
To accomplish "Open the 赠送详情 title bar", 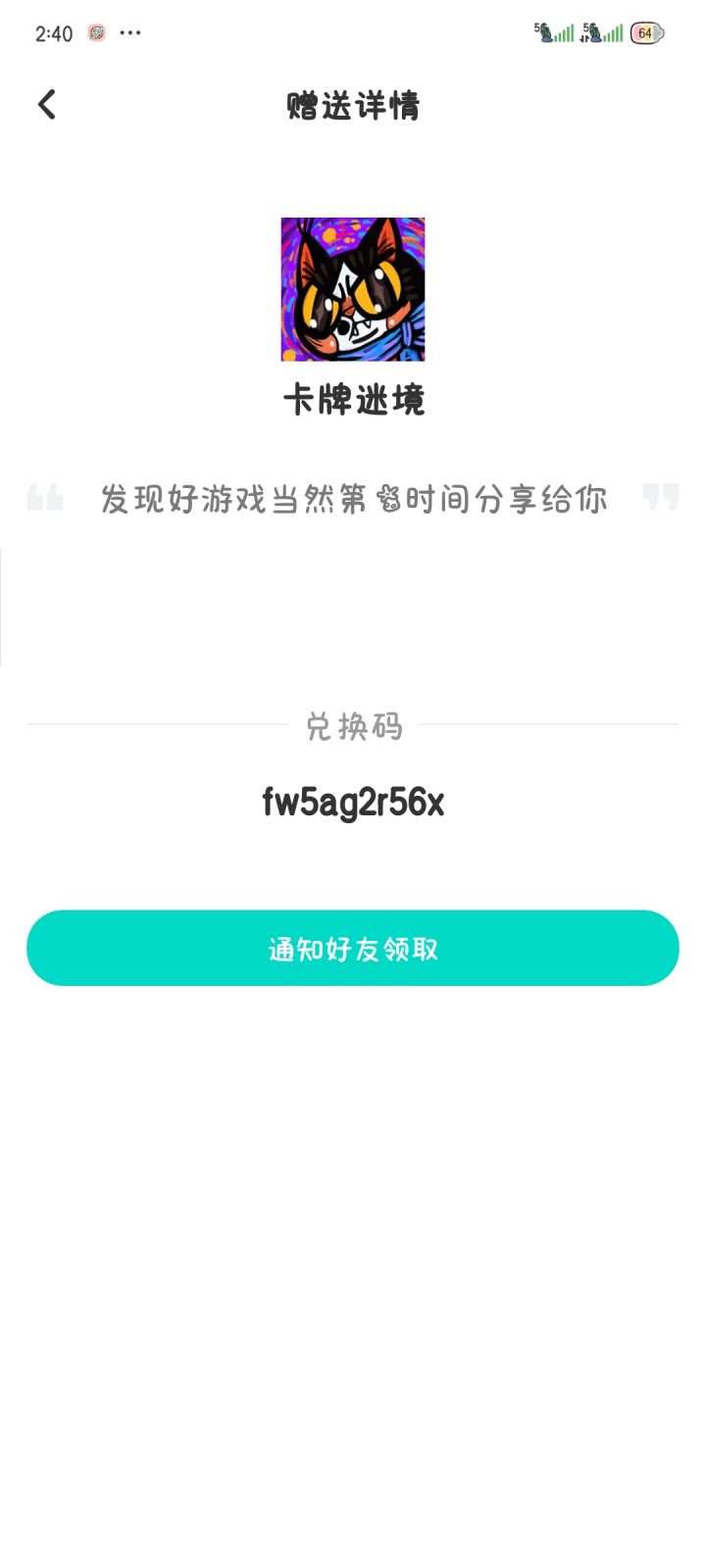I will point(353,106).
